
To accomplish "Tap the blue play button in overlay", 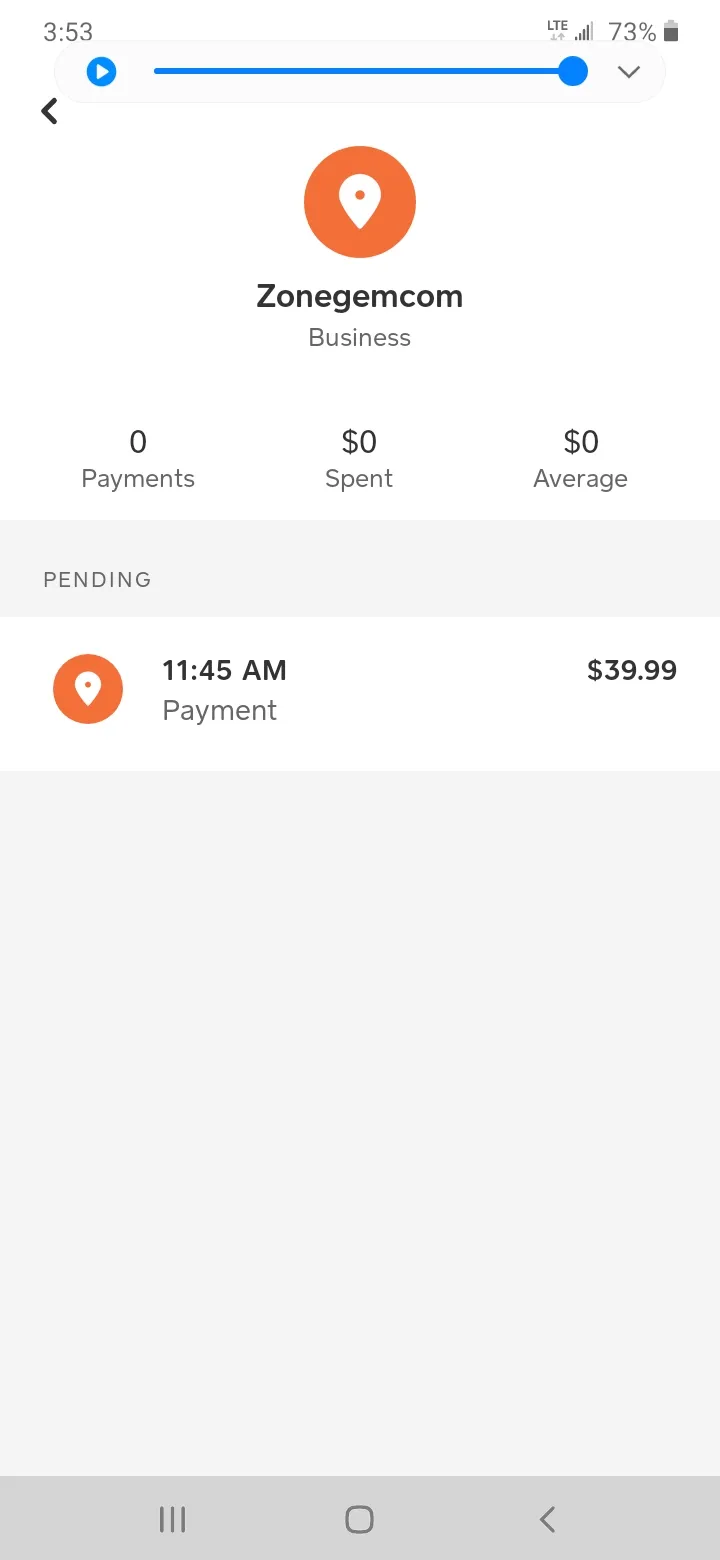I will point(101,72).
